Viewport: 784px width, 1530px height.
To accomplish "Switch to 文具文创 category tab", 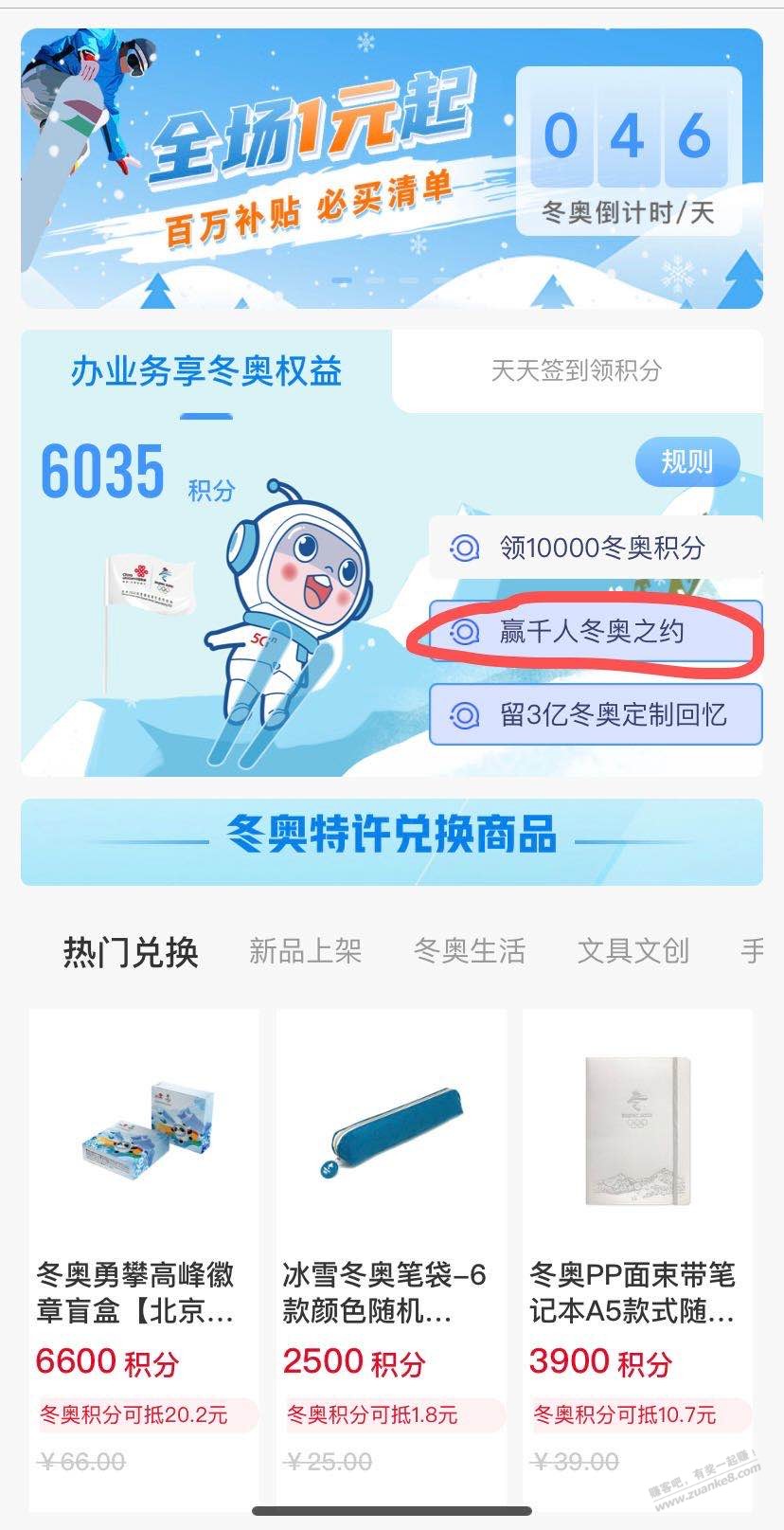I will click(633, 951).
